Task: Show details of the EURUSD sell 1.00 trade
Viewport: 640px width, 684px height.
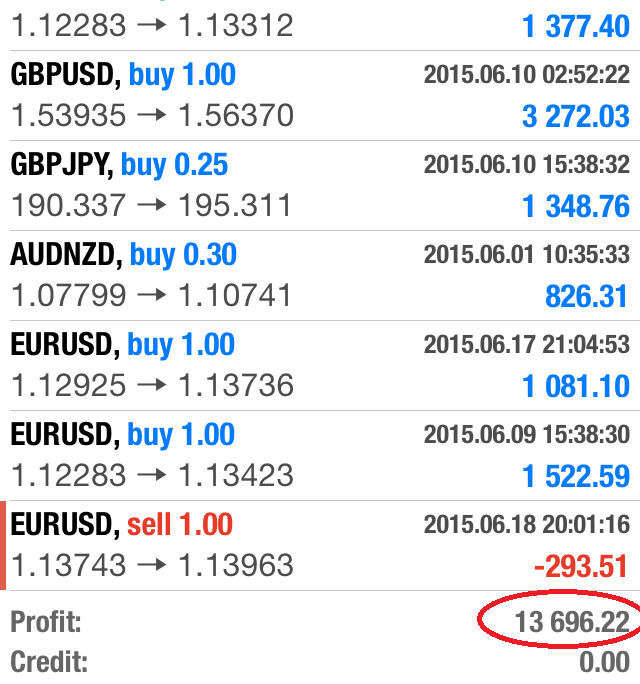Action: (320, 545)
